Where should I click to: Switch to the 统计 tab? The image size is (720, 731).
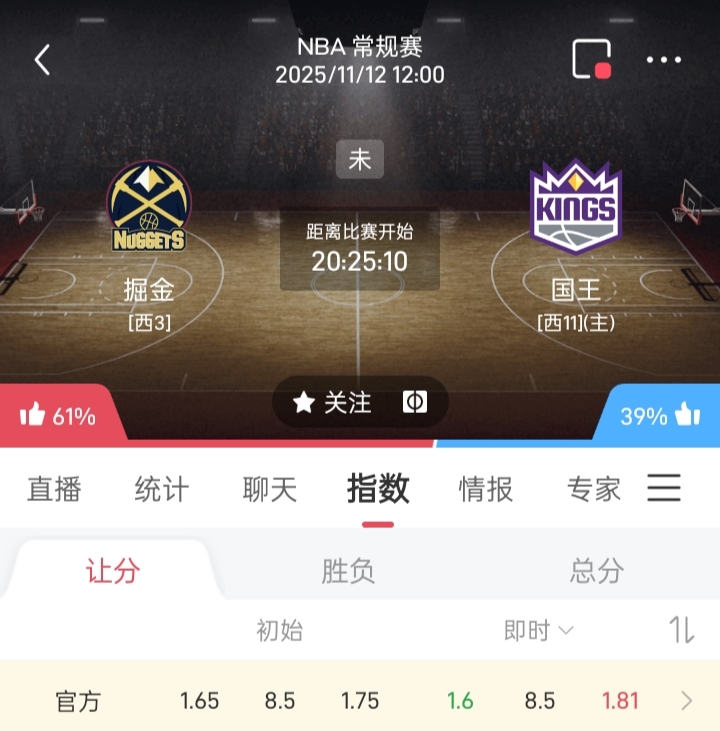[x=162, y=489]
